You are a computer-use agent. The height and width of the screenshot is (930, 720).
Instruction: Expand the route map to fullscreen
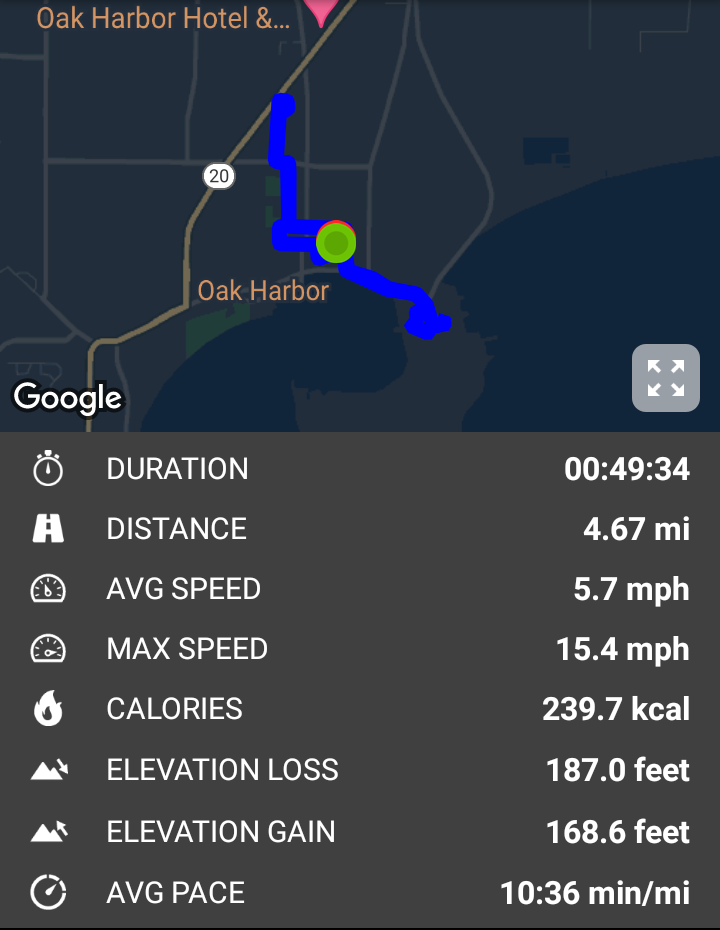[x=665, y=378]
